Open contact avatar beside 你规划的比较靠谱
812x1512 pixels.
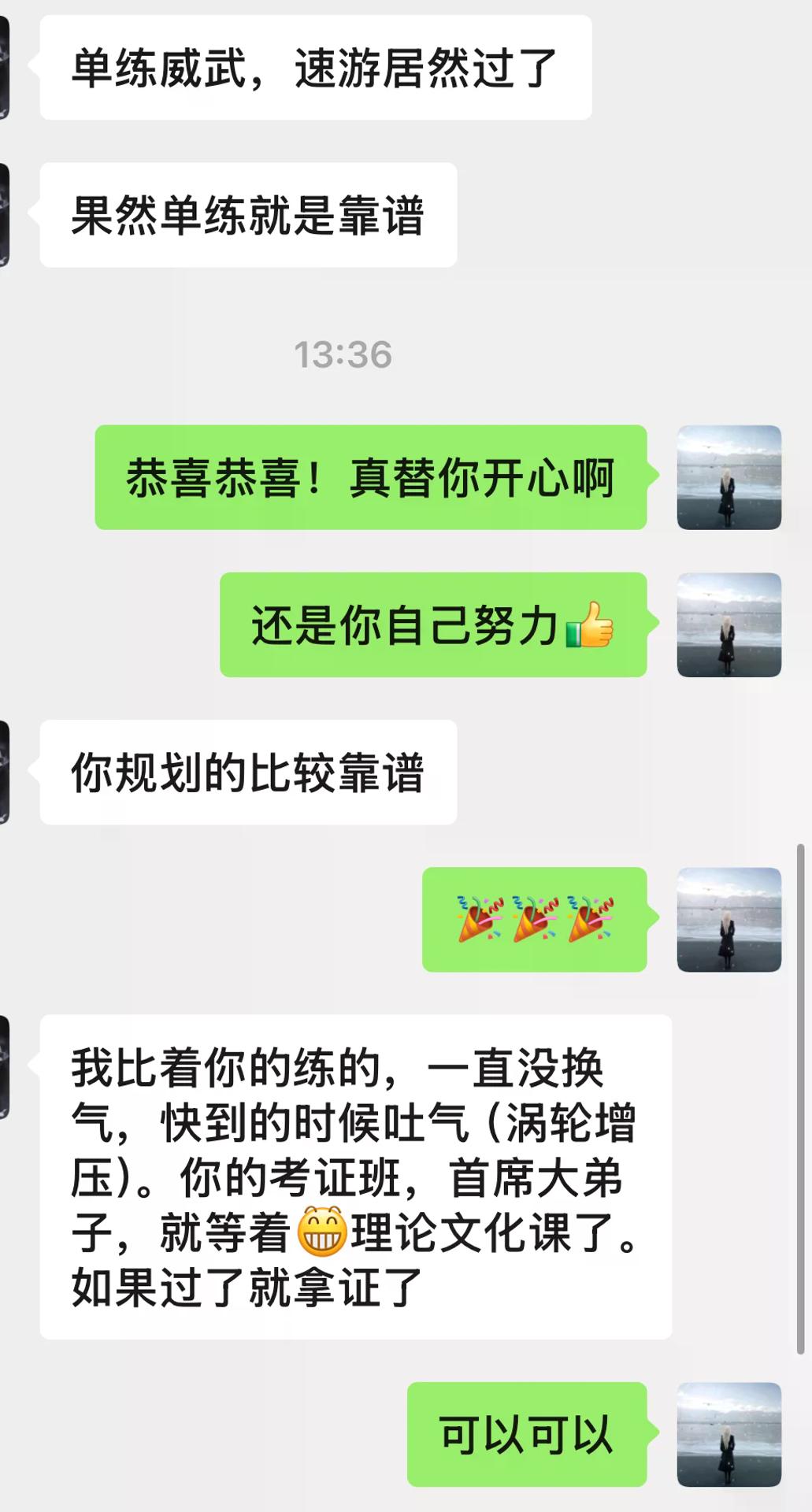(x=4, y=772)
